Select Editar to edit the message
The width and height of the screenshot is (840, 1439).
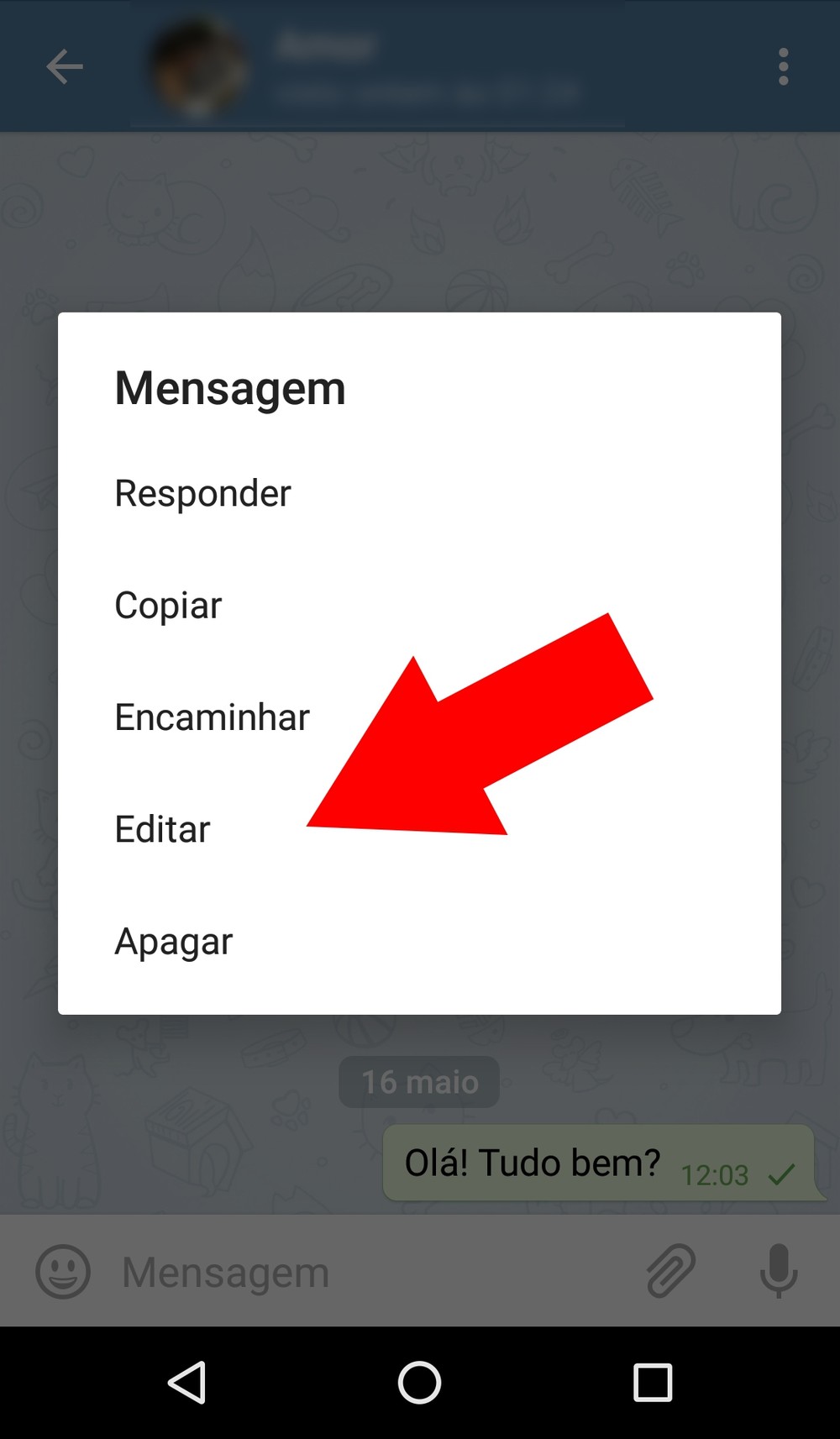162,830
